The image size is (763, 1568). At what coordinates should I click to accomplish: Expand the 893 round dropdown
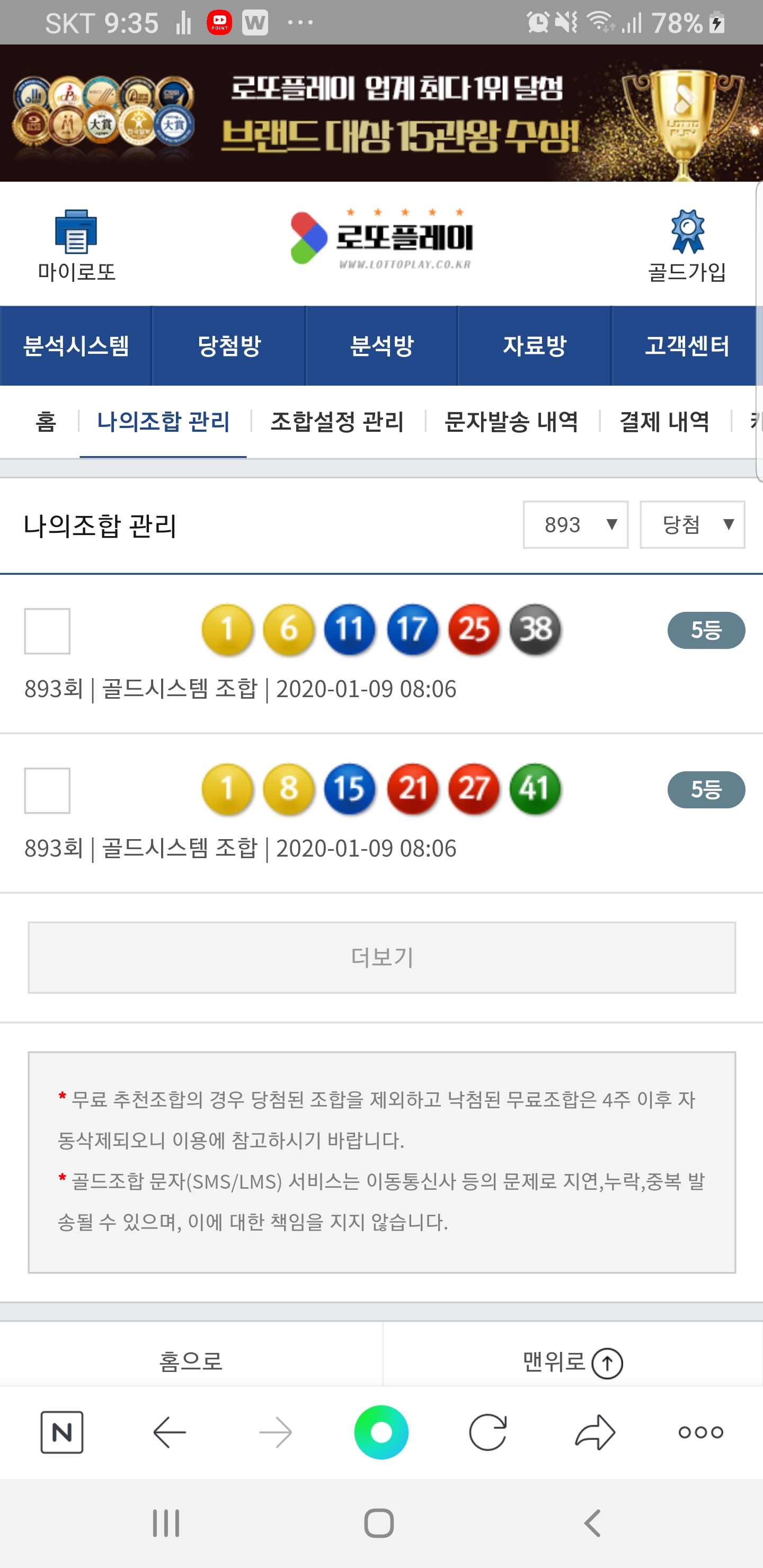click(x=575, y=524)
